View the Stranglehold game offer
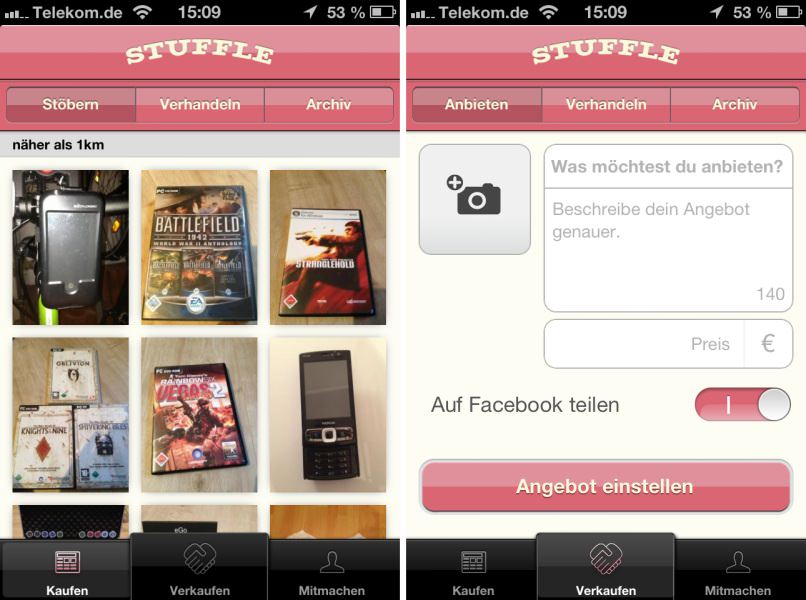806x600 pixels. coord(328,247)
